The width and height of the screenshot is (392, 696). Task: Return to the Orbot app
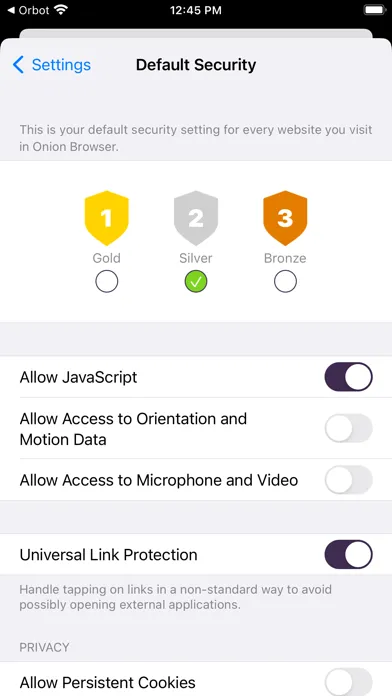pyautogui.click(x=29, y=10)
